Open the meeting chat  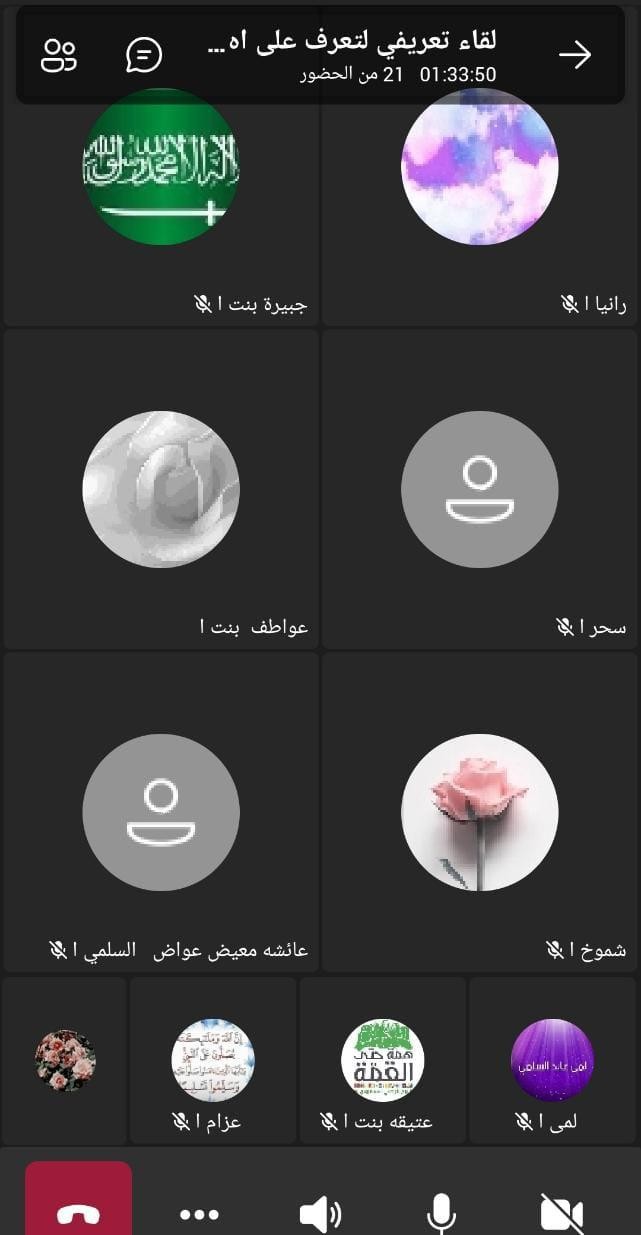click(x=144, y=55)
